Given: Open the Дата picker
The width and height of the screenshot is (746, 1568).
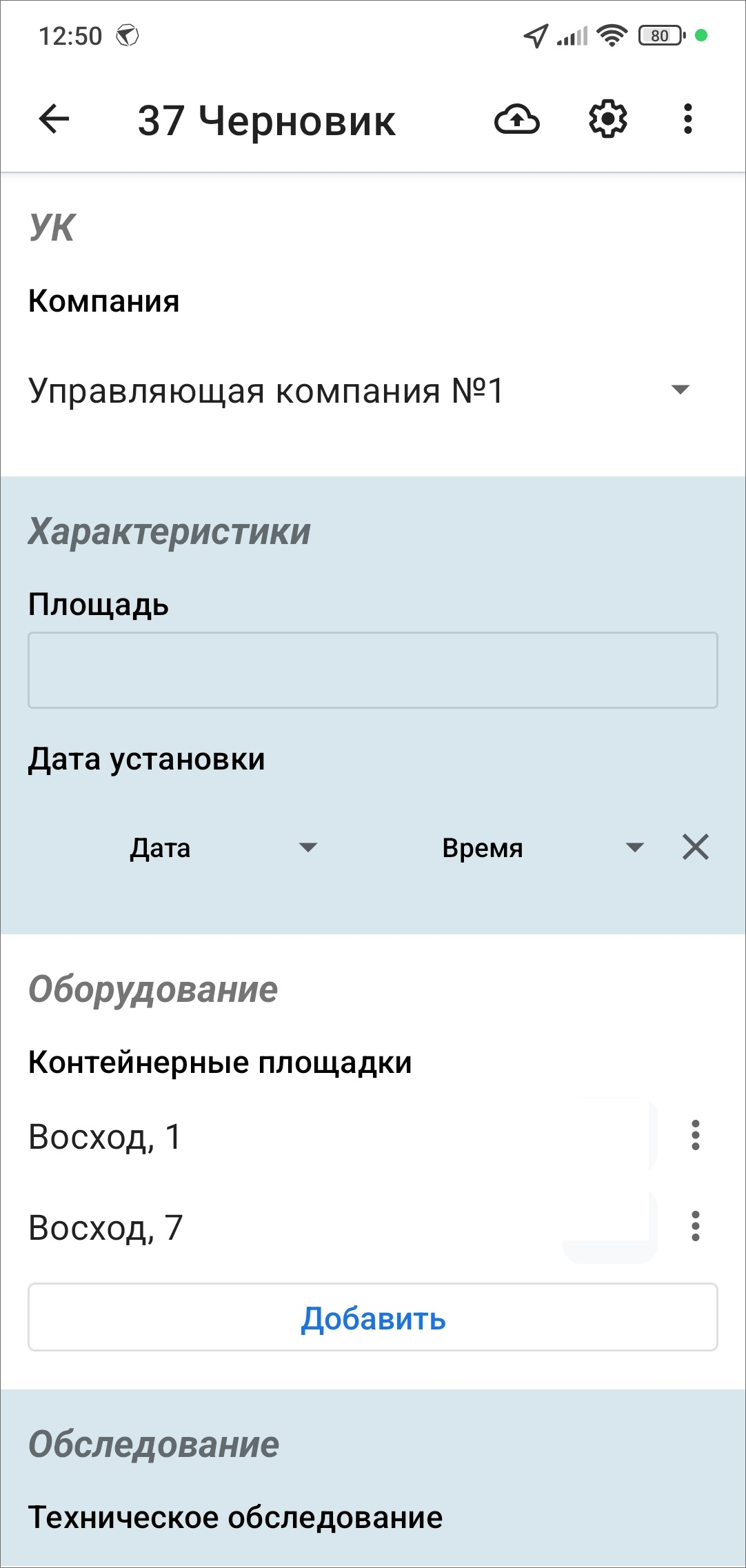Looking at the screenshot, I should [x=221, y=847].
